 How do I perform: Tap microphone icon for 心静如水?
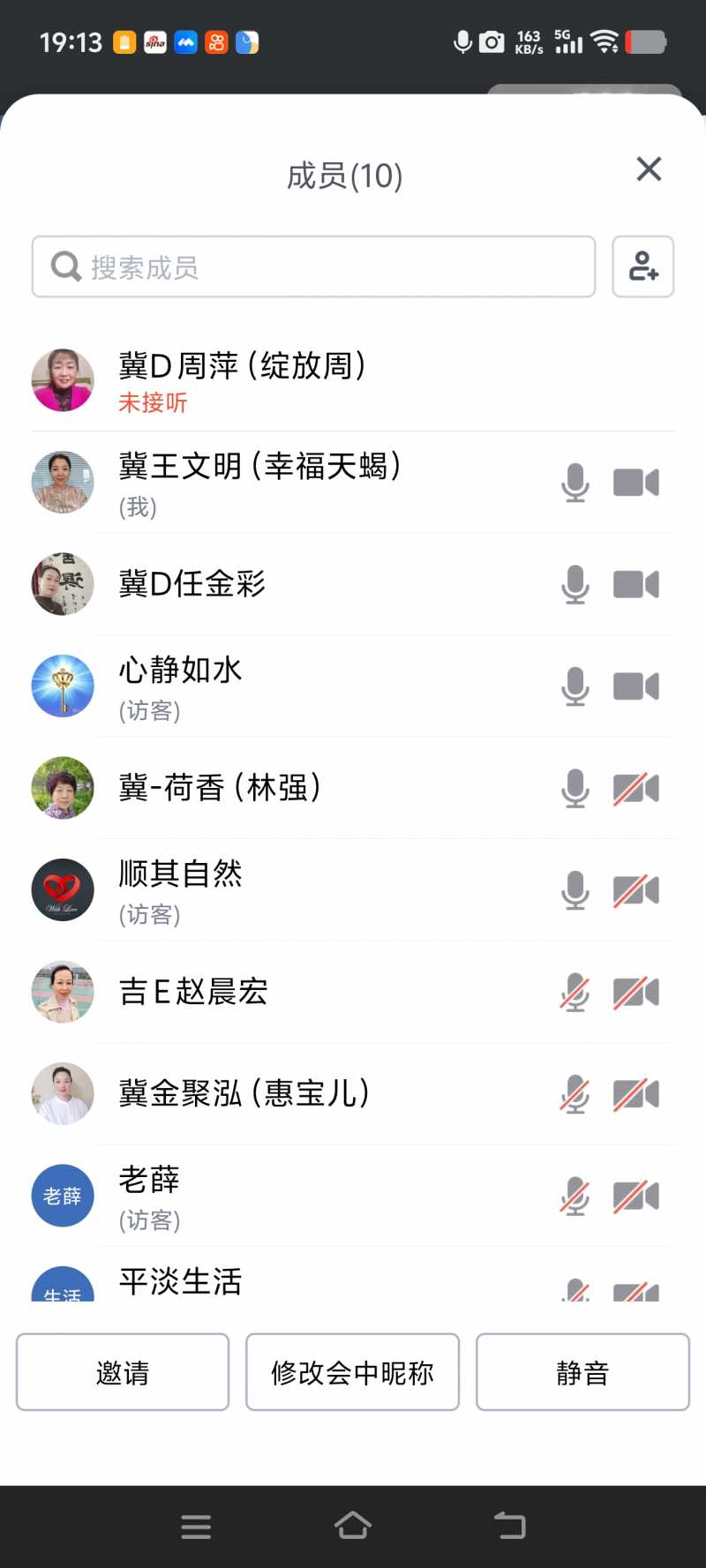(x=575, y=686)
